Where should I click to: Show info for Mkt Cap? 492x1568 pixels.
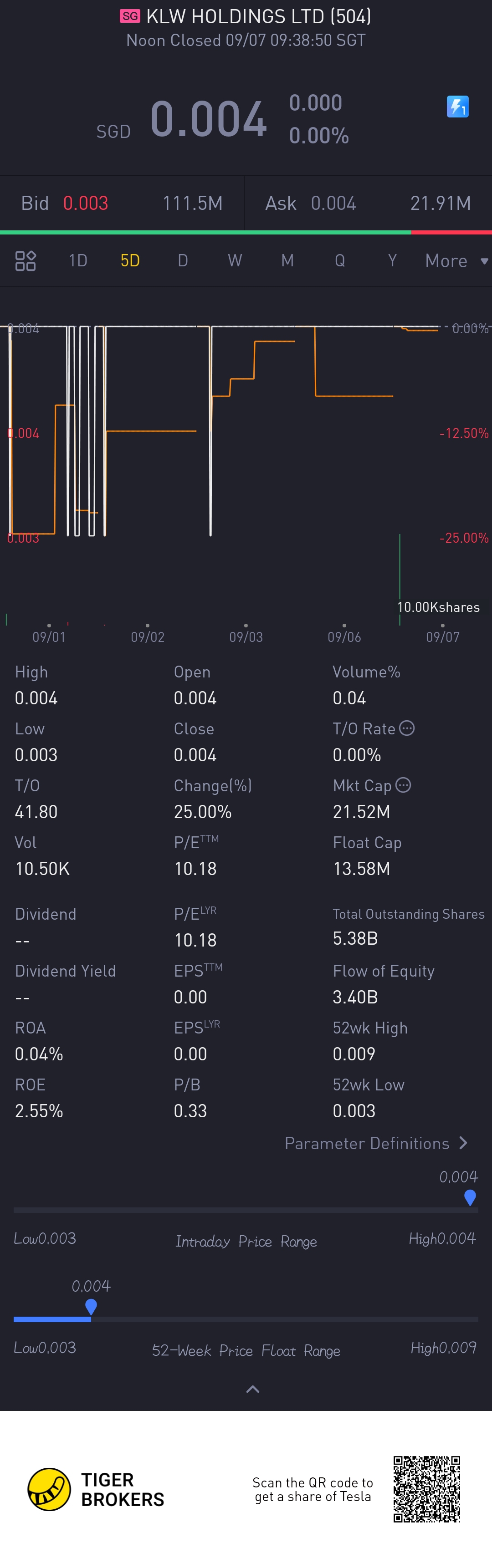pyautogui.click(x=403, y=785)
